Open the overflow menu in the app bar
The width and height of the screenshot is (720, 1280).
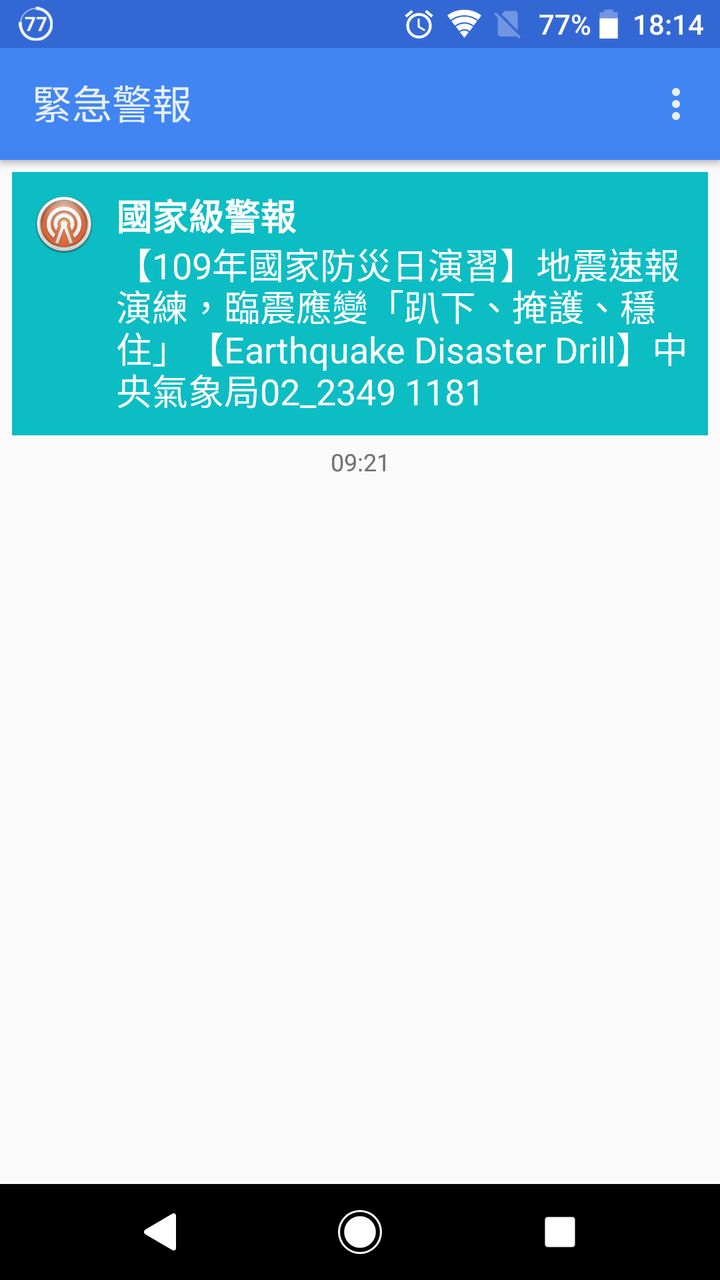pyautogui.click(x=676, y=104)
